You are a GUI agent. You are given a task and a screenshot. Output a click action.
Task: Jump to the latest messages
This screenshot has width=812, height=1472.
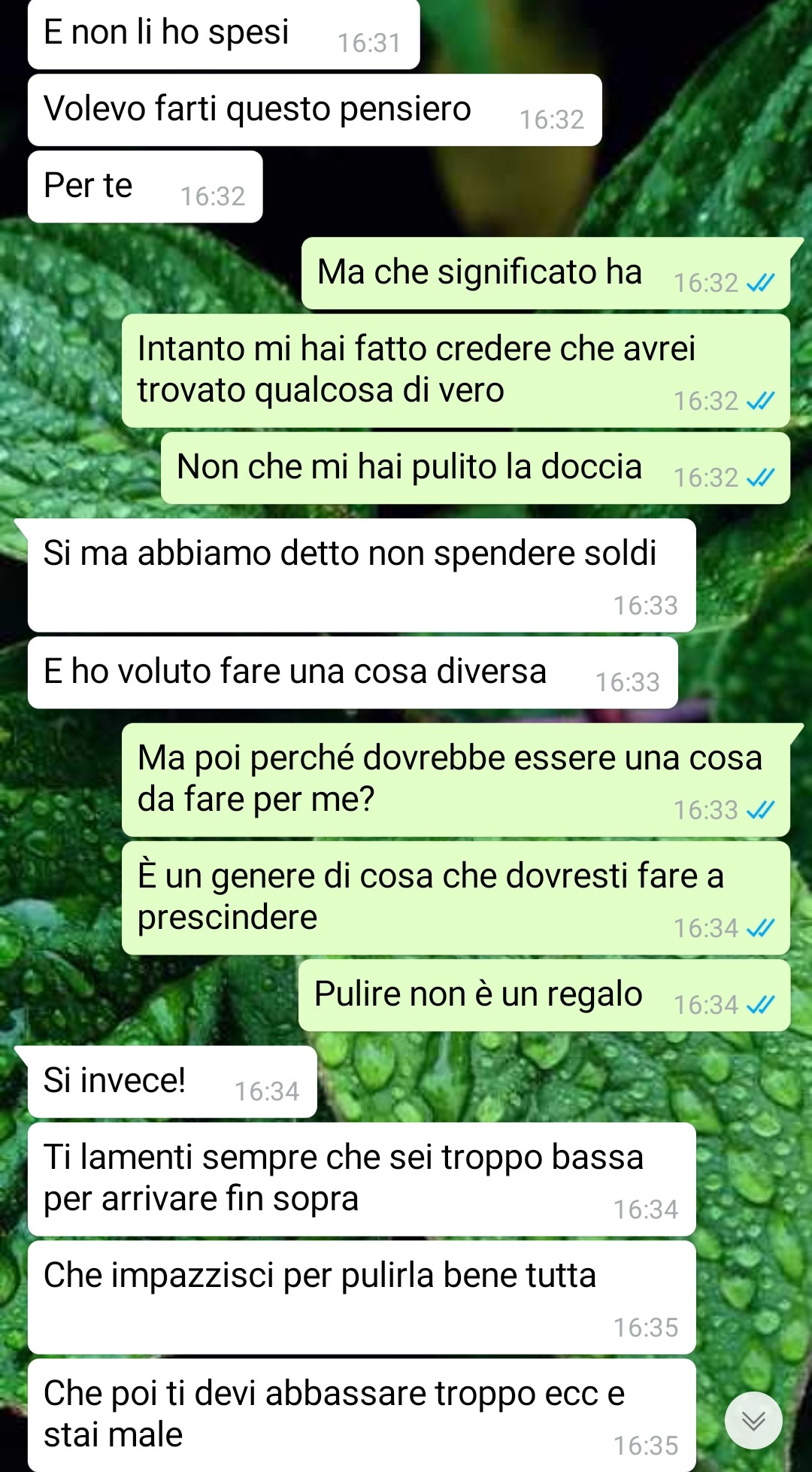click(753, 1420)
